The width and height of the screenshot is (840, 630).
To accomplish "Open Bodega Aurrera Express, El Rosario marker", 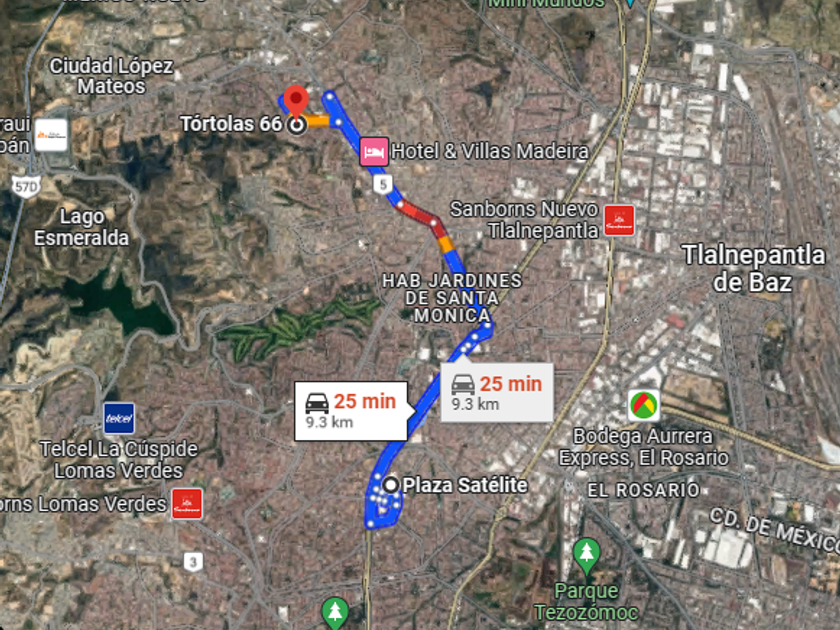I will pyautogui.click(x=644, y=406).
